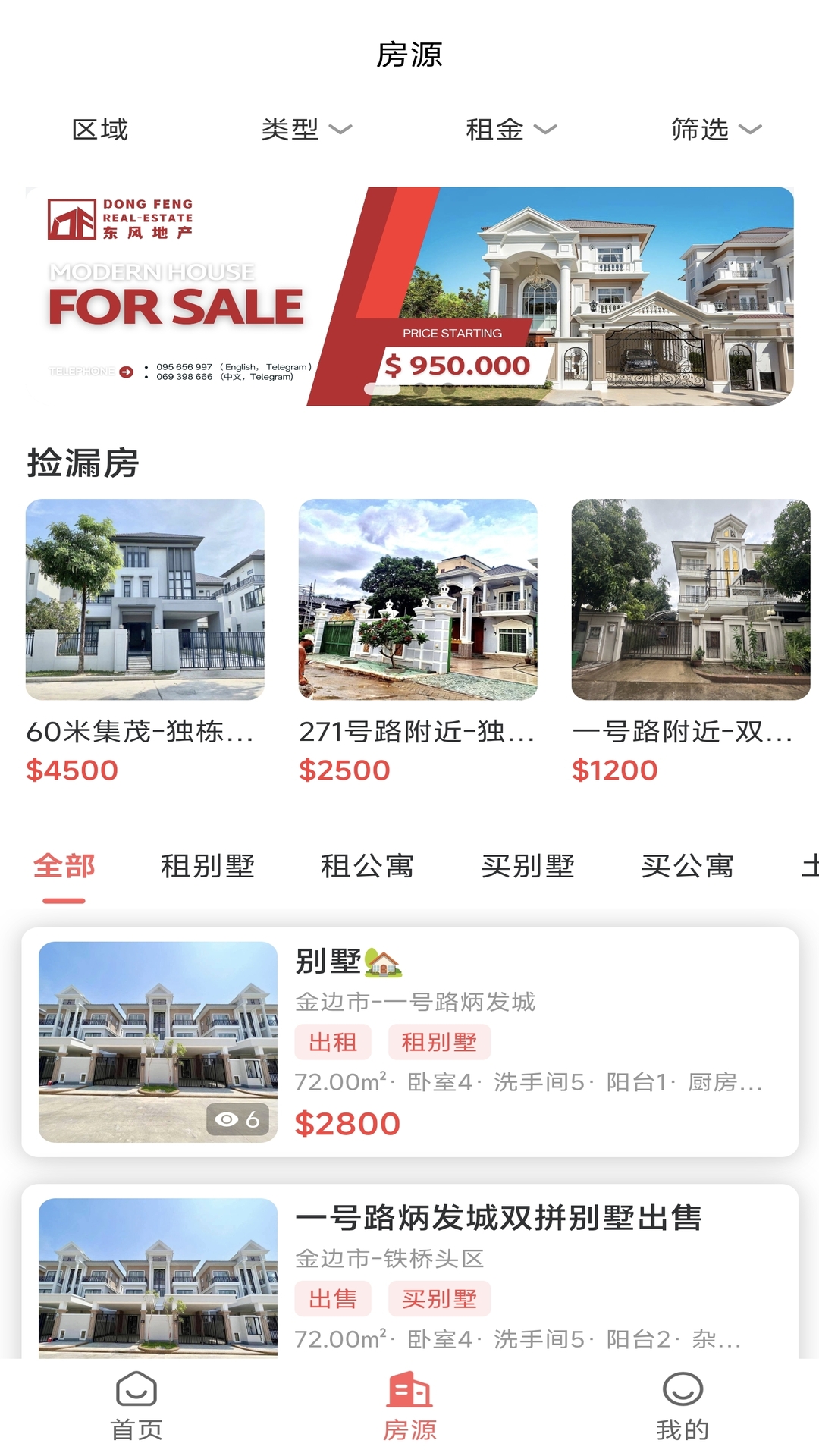Switch to the 买公寓 tab
This screenshot has width=819, height=1456.
[688, 866]
